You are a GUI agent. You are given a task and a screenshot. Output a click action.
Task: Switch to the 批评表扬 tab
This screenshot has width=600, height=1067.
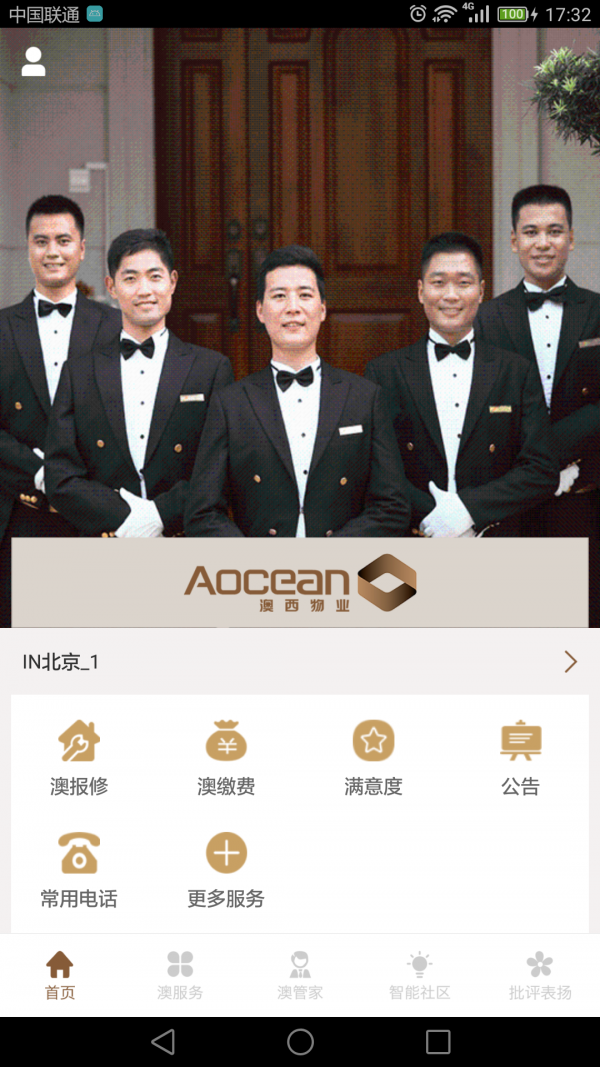[x=540, y=975]
